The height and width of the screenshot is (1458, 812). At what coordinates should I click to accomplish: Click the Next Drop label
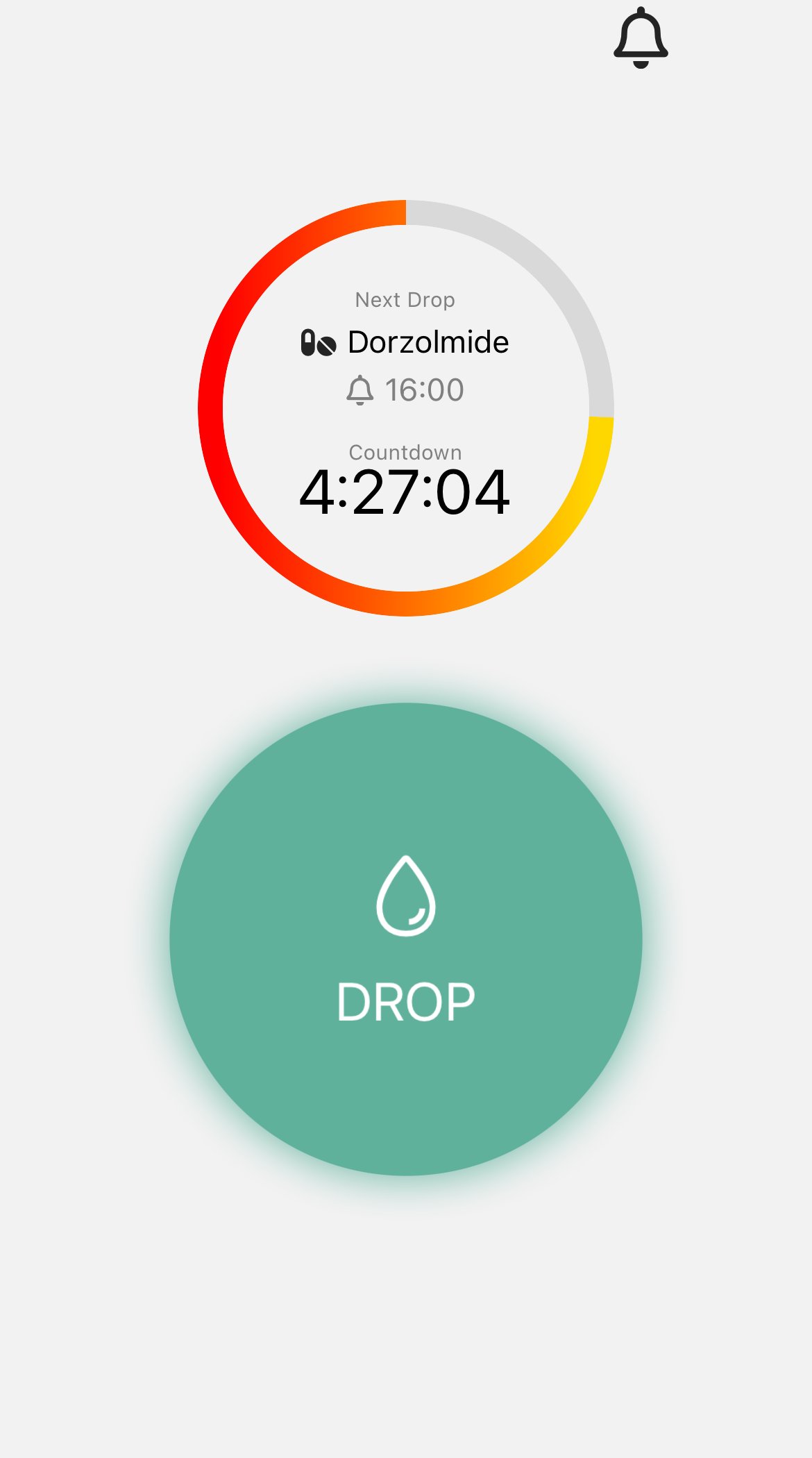[405, 300]
